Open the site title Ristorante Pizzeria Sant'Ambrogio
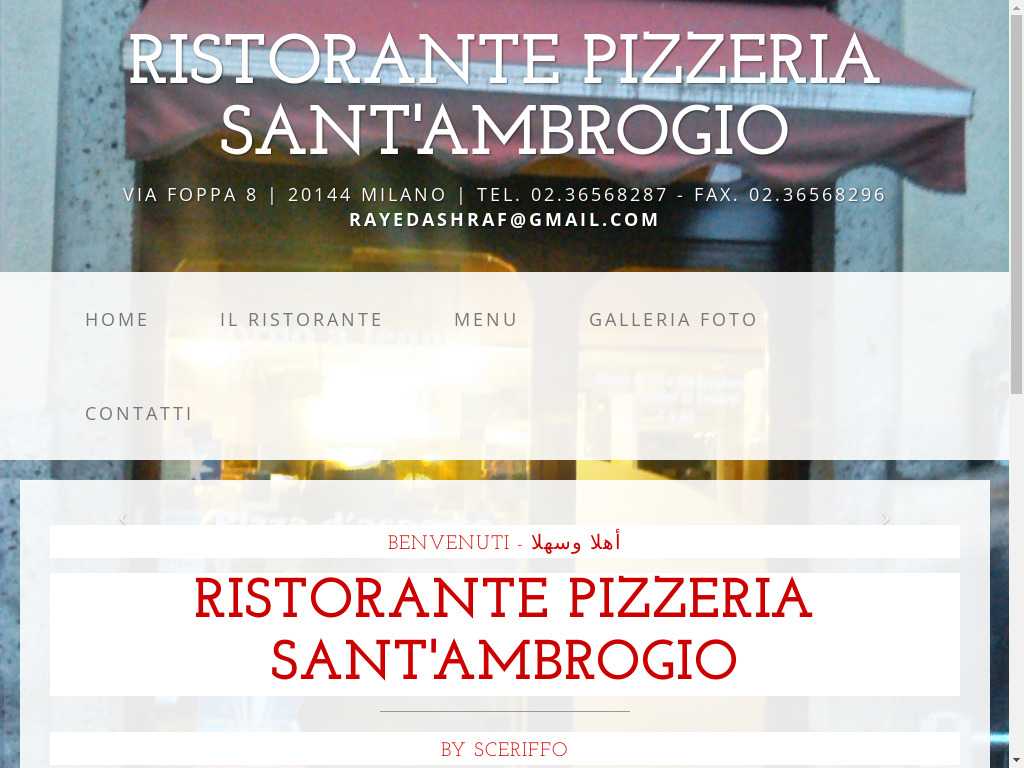The image size is (1024, 768). click(x=504, y=96)
